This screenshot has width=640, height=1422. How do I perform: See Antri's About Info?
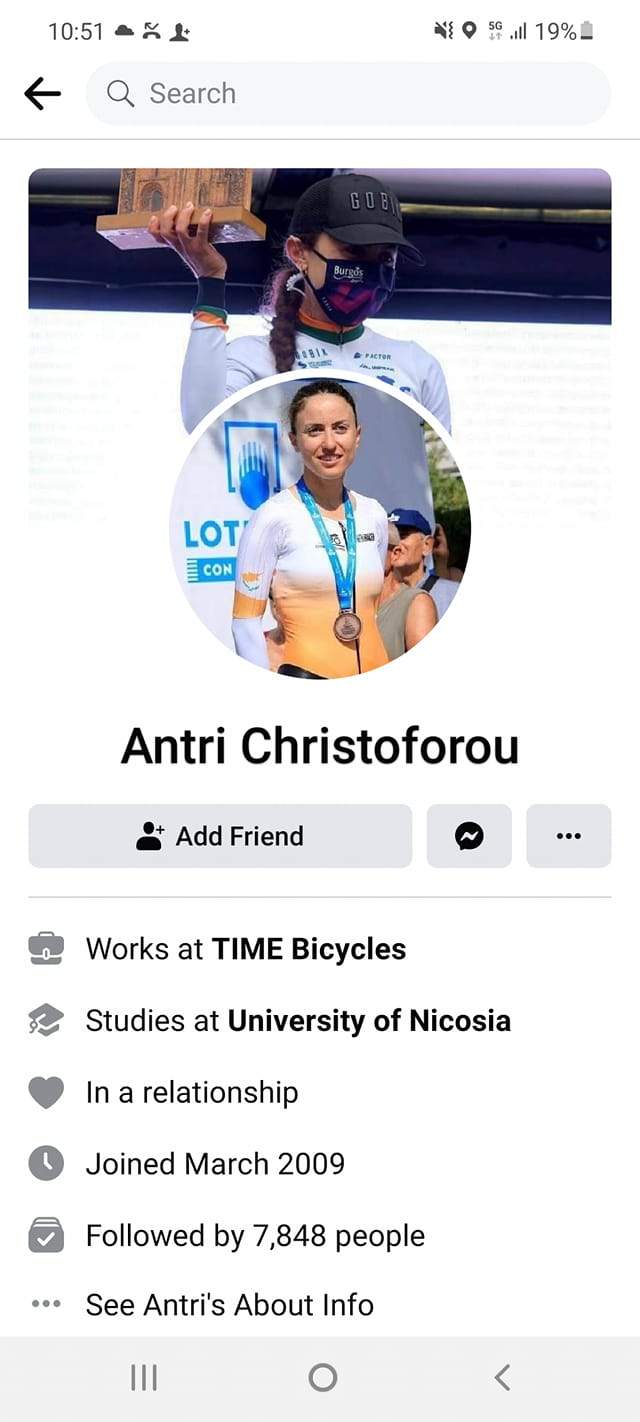pyautogui.click(x=229, y=1305)
